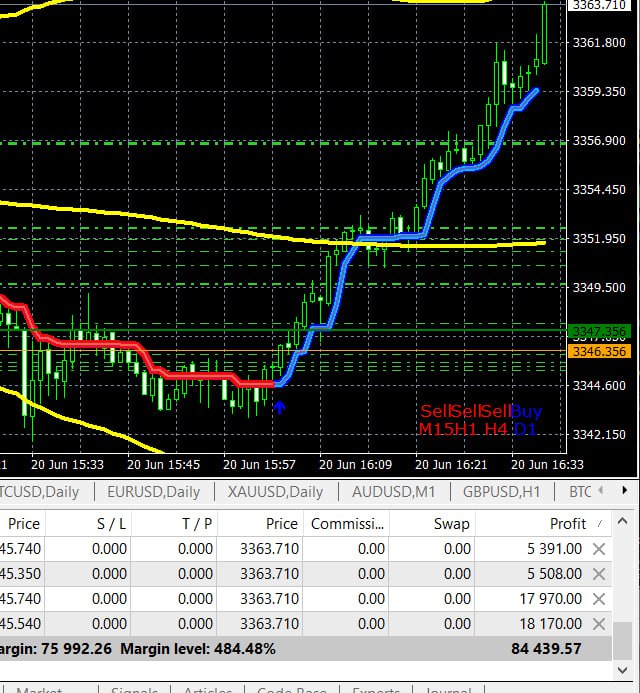Sort trades by the Swap column header
The height and width of the screenshot is (693, 640).
tap(453, 523)
